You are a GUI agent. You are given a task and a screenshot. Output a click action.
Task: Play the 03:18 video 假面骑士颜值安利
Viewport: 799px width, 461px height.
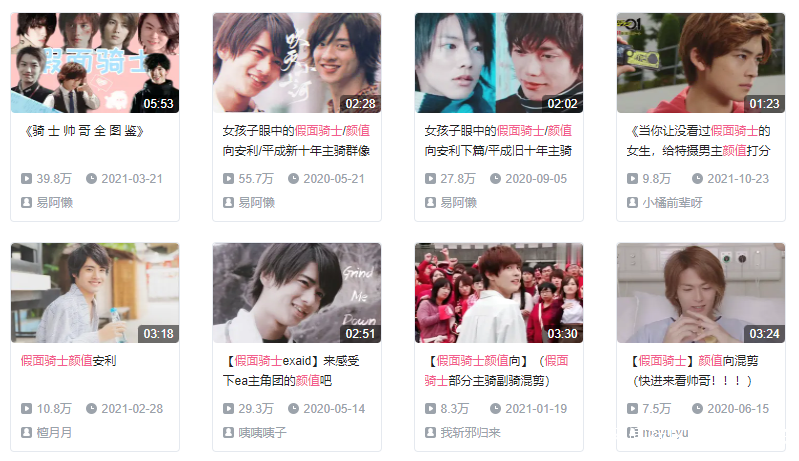coord(94,292)
